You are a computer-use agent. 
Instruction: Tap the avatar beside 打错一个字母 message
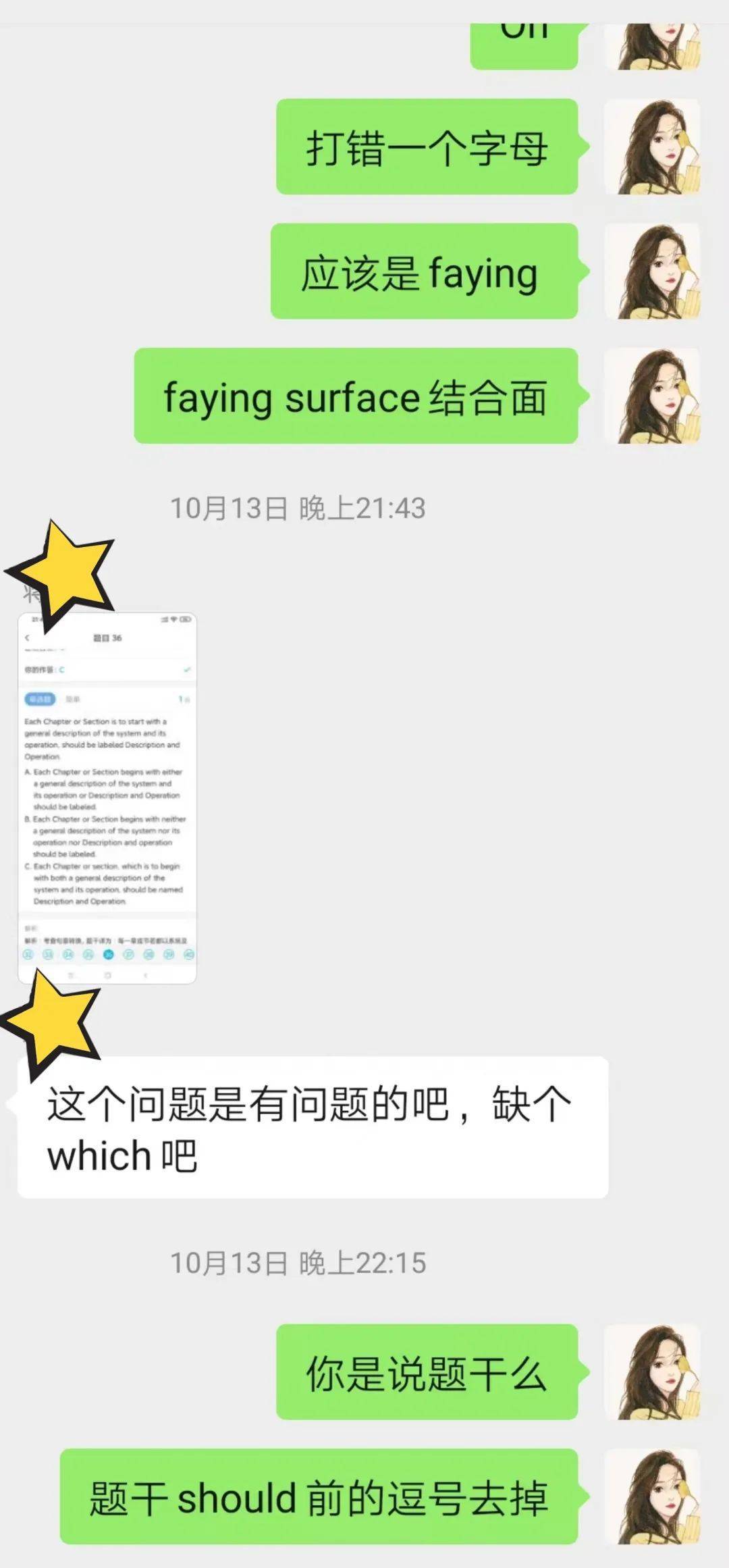(652, 147)
